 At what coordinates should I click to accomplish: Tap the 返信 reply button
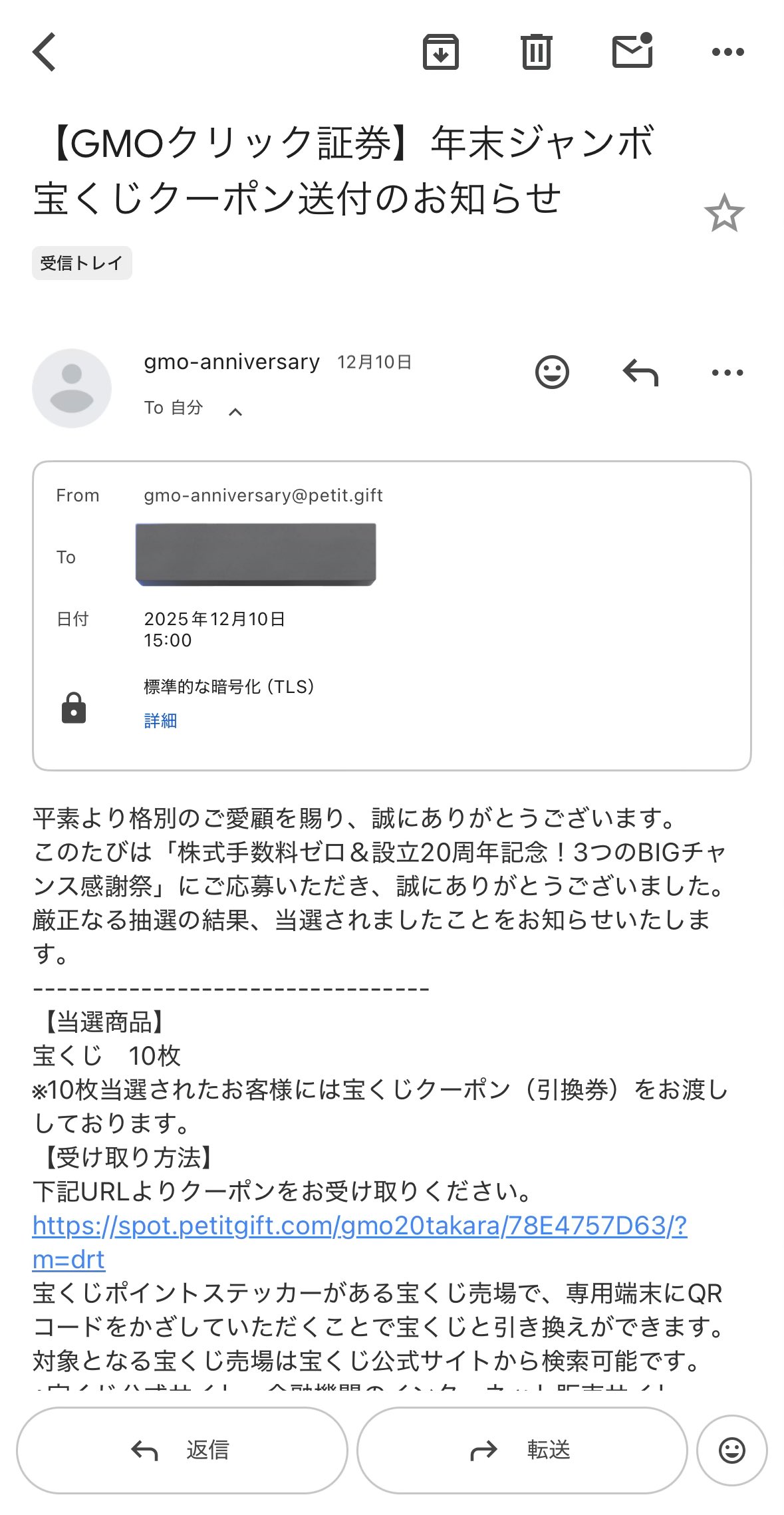click(182, 1450)
